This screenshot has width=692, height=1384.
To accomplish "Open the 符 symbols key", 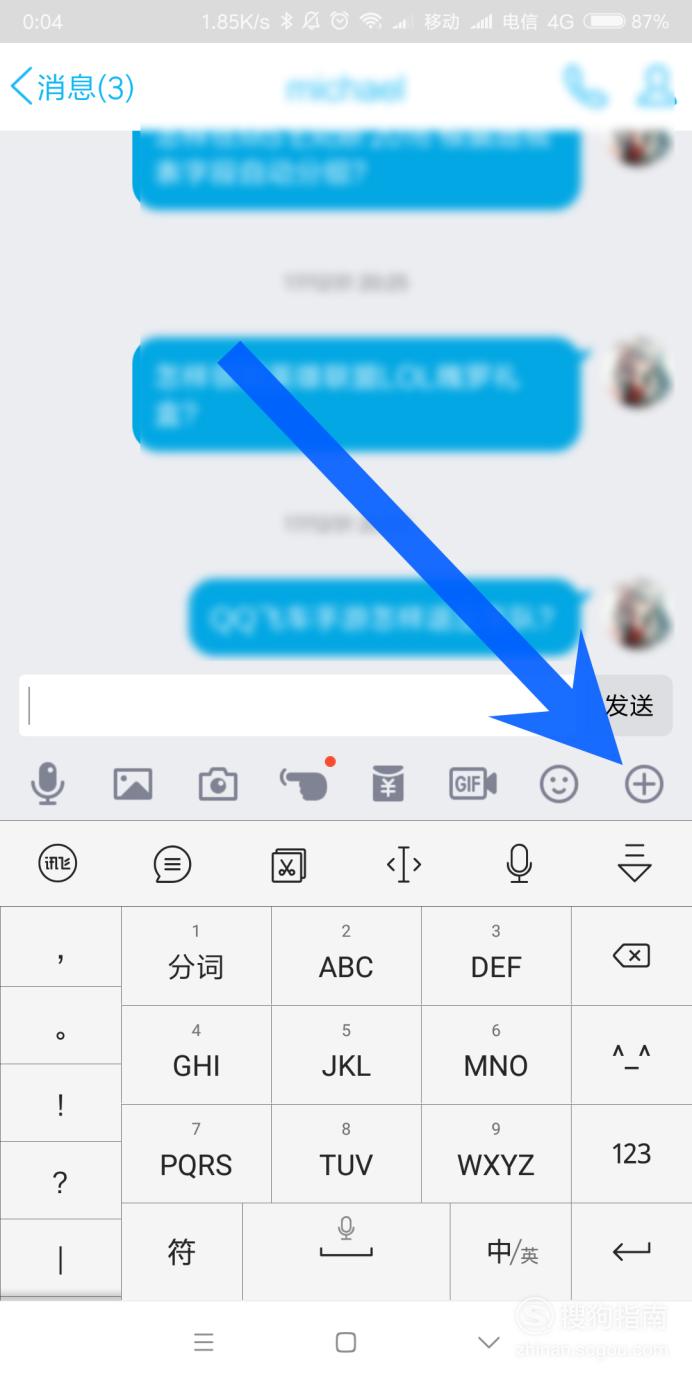I will tap(181, 1252).
